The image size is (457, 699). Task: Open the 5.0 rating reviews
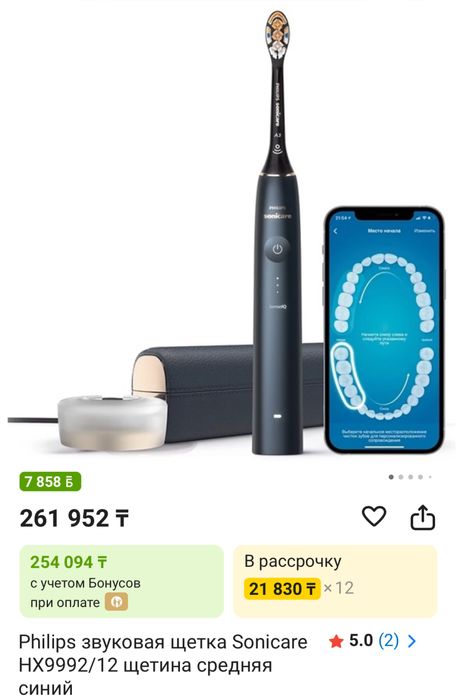[x=372, y=641]
